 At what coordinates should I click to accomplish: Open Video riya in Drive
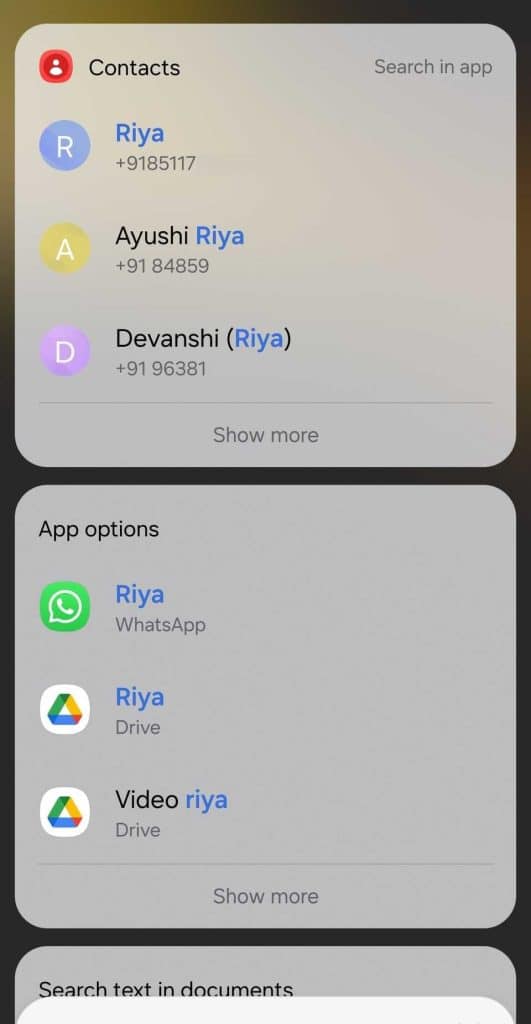click(x=265, y=812)
